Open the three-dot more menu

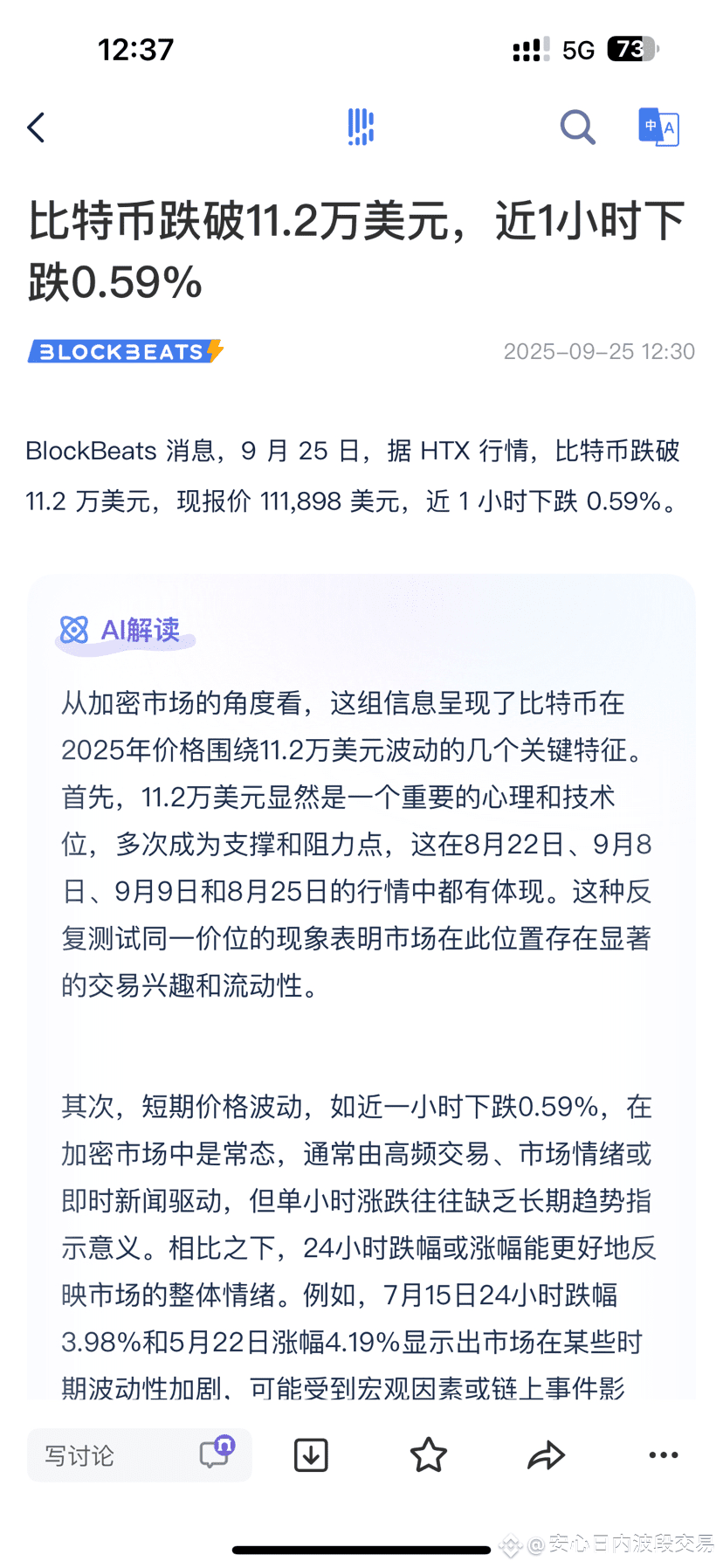(664, 1454)
